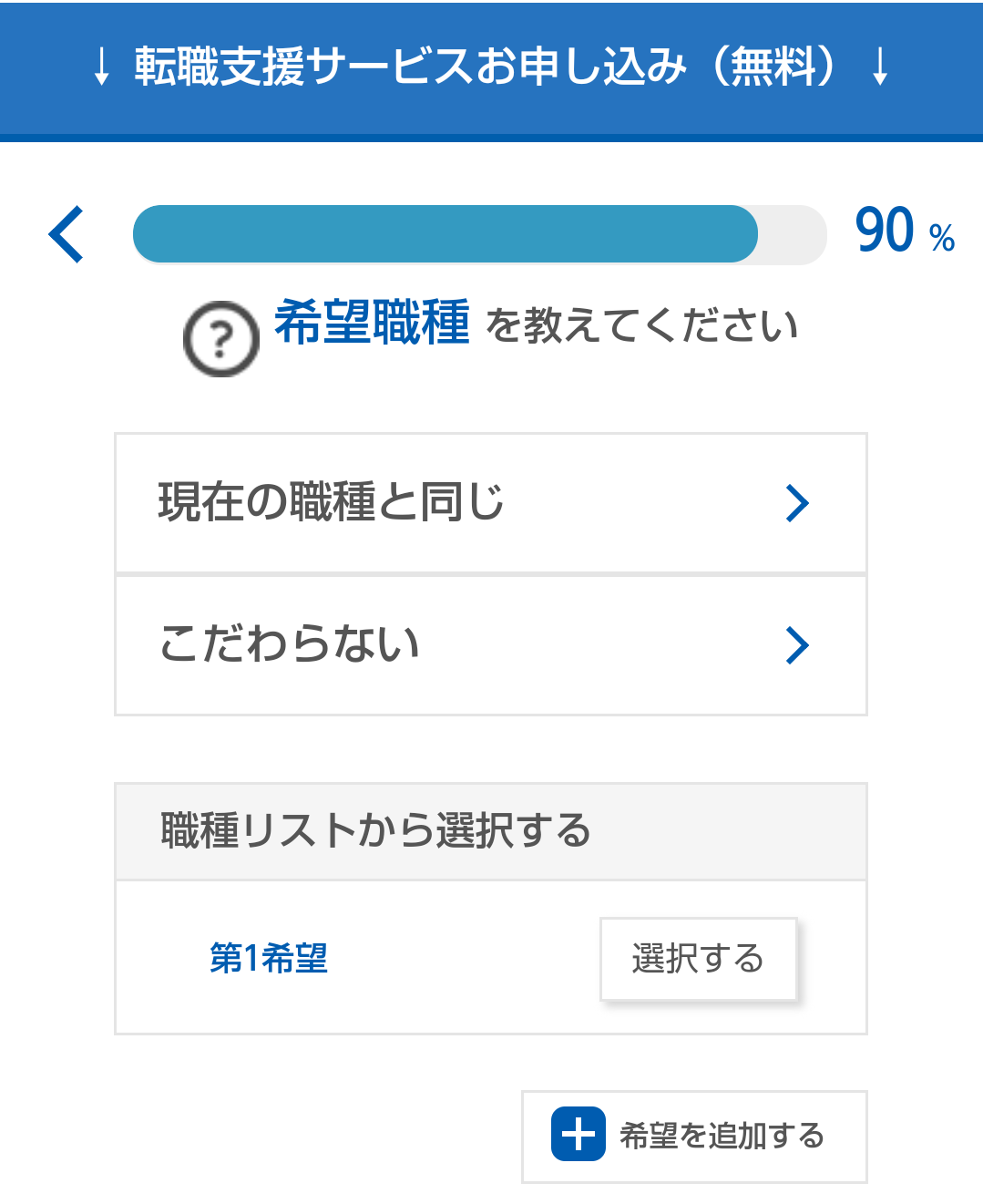Click the right down arrow in blue banner
The height and width of the screenshot is (1204, 983).
pyautogui.click(x=880, y=68)
